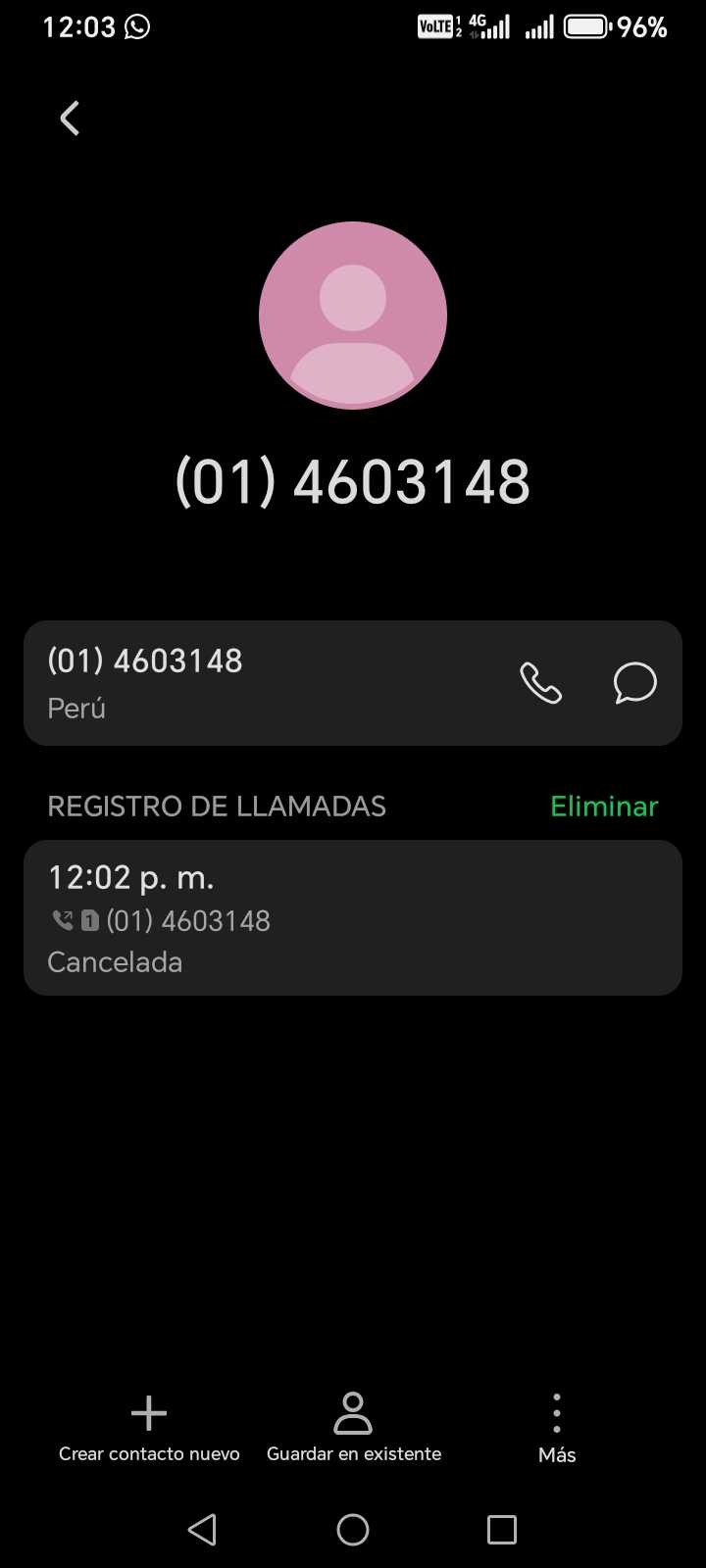706x1568 pixels.
Task: Go to the system home screen
Action: [353, 1530]
